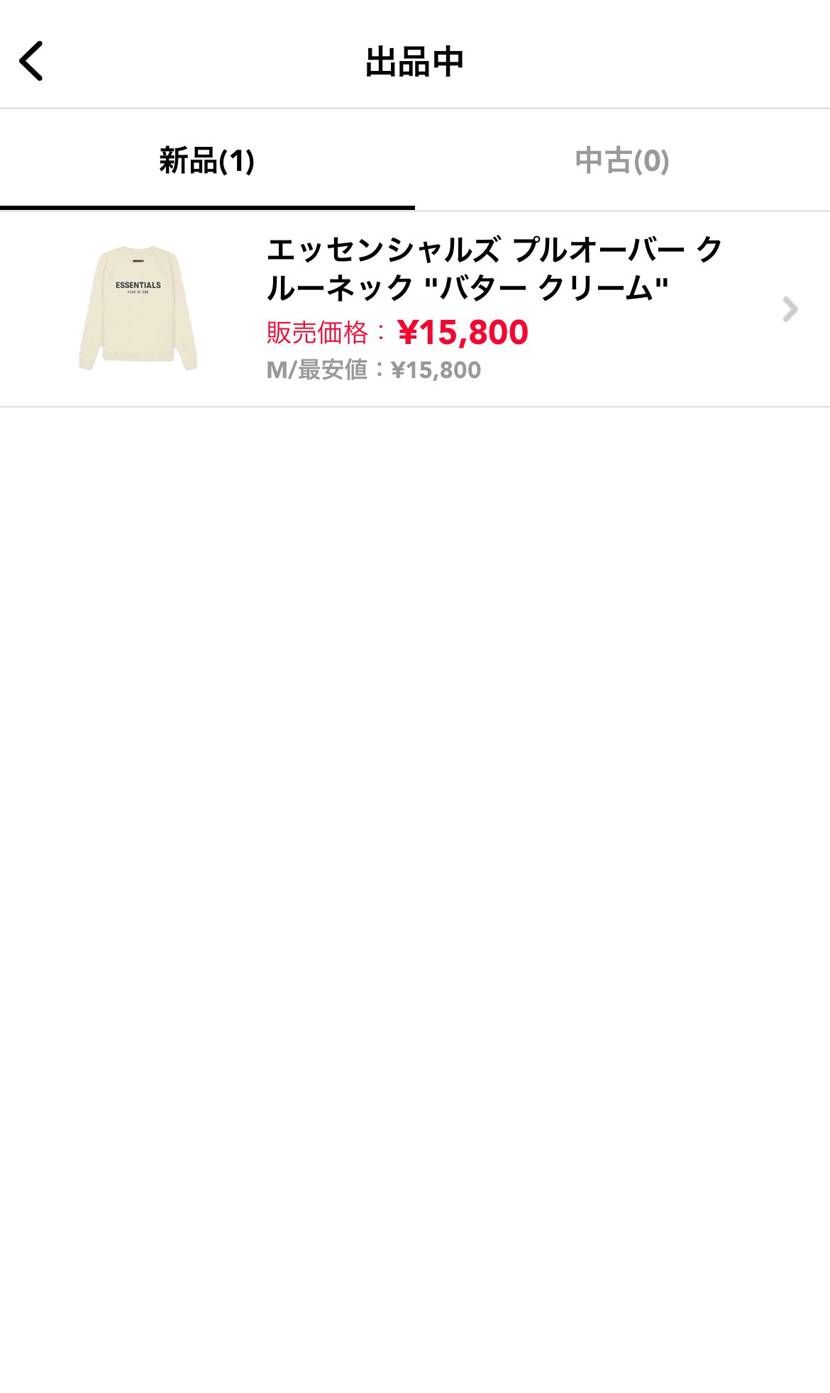Screen dimensions: 830x1393
Task: Tap the M/最安値：¥15,800 lowest price text
Action: pos(374,370)
